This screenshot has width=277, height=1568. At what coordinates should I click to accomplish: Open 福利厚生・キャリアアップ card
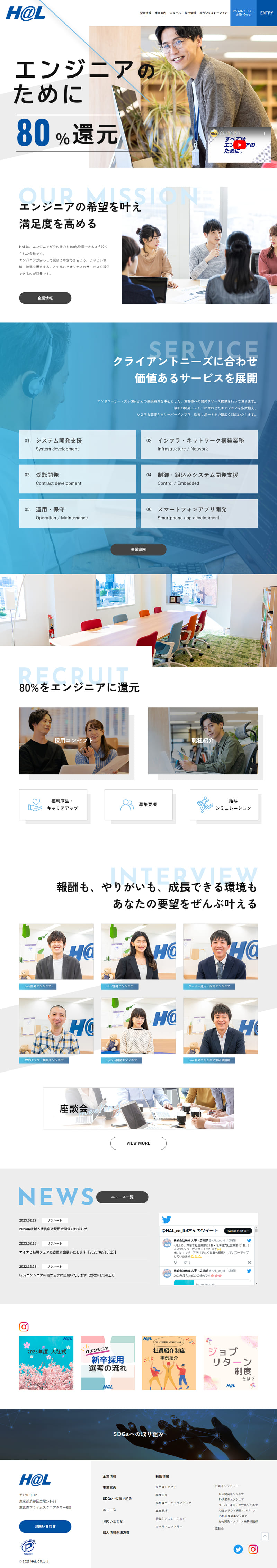click(53, 805)
